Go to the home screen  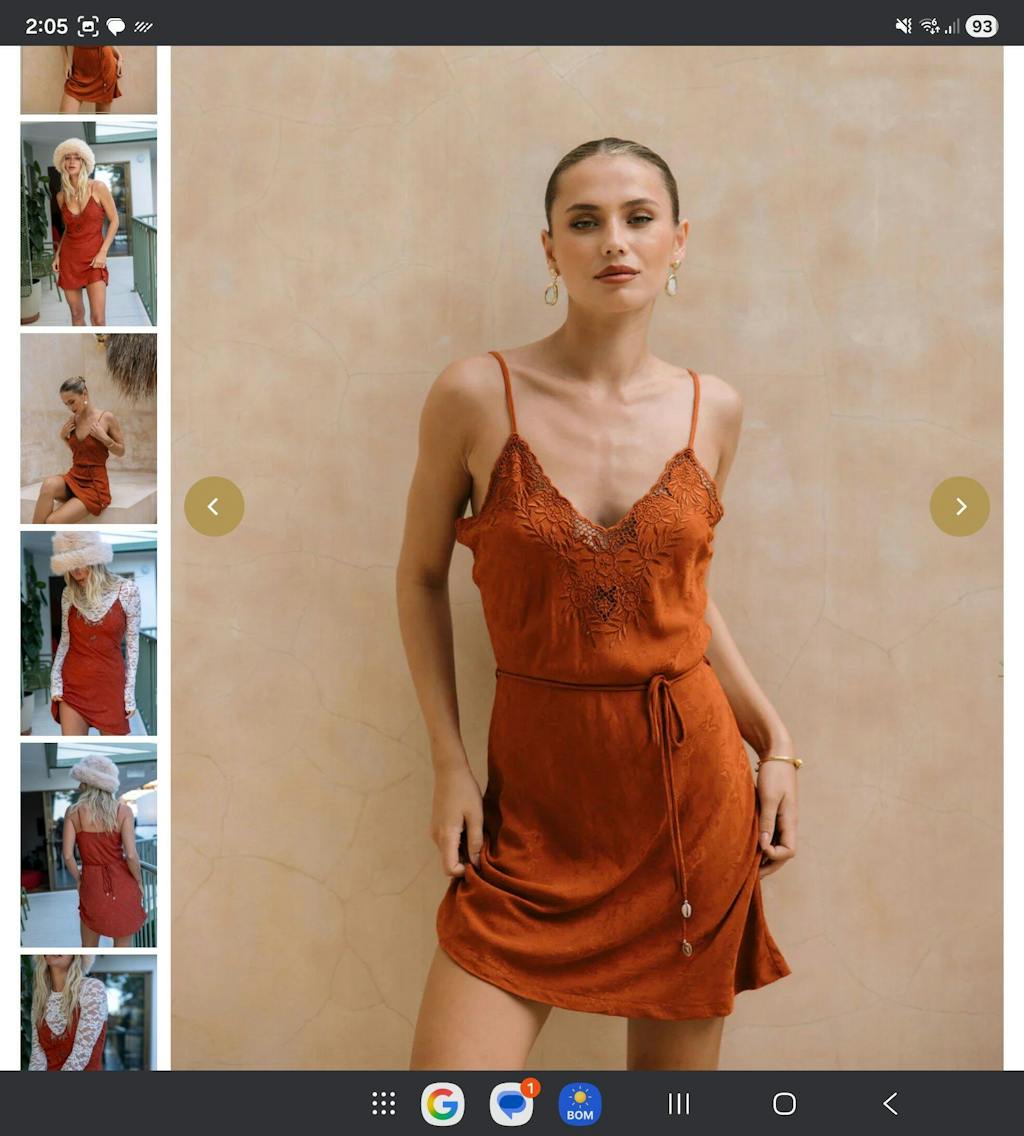(784, 1104)
